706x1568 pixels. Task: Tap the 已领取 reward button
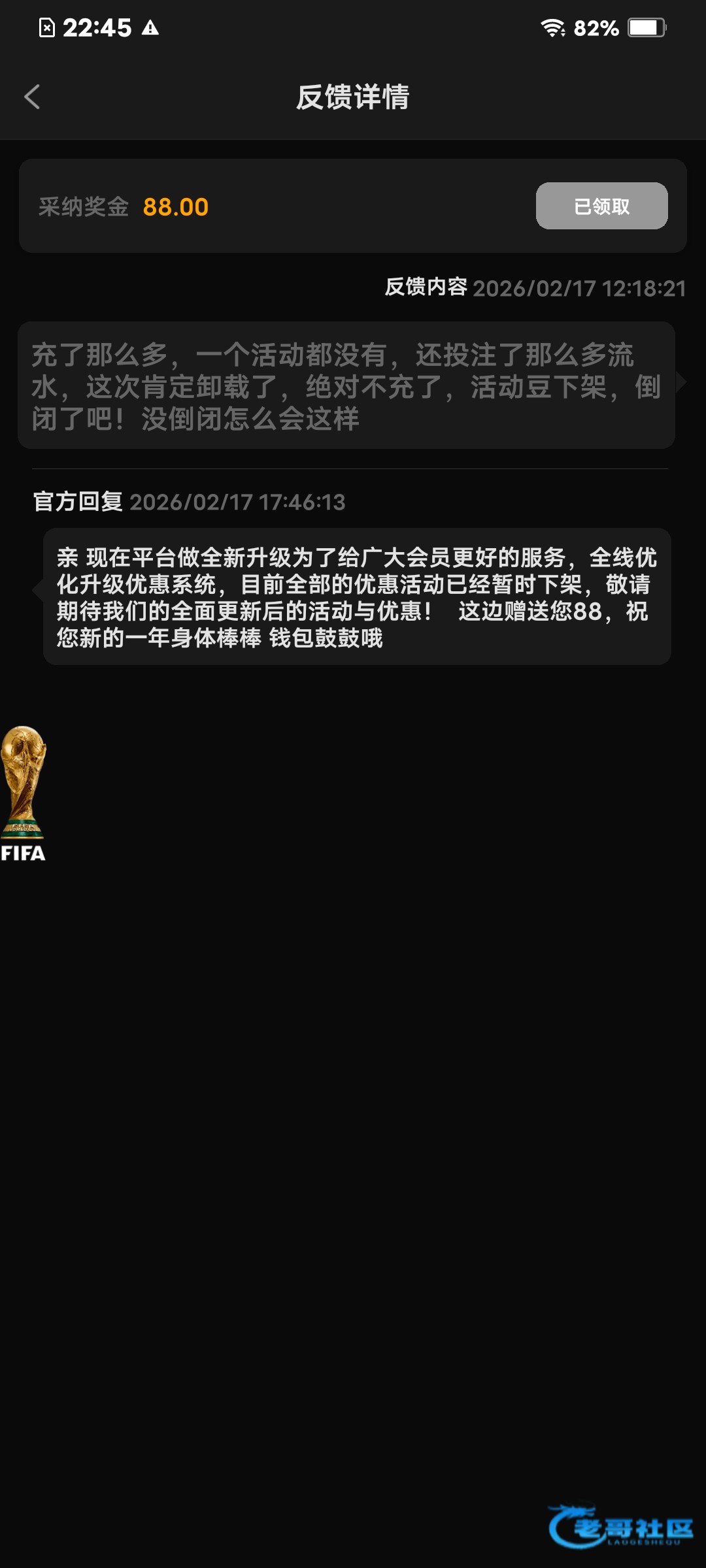[x=601, y=206]
